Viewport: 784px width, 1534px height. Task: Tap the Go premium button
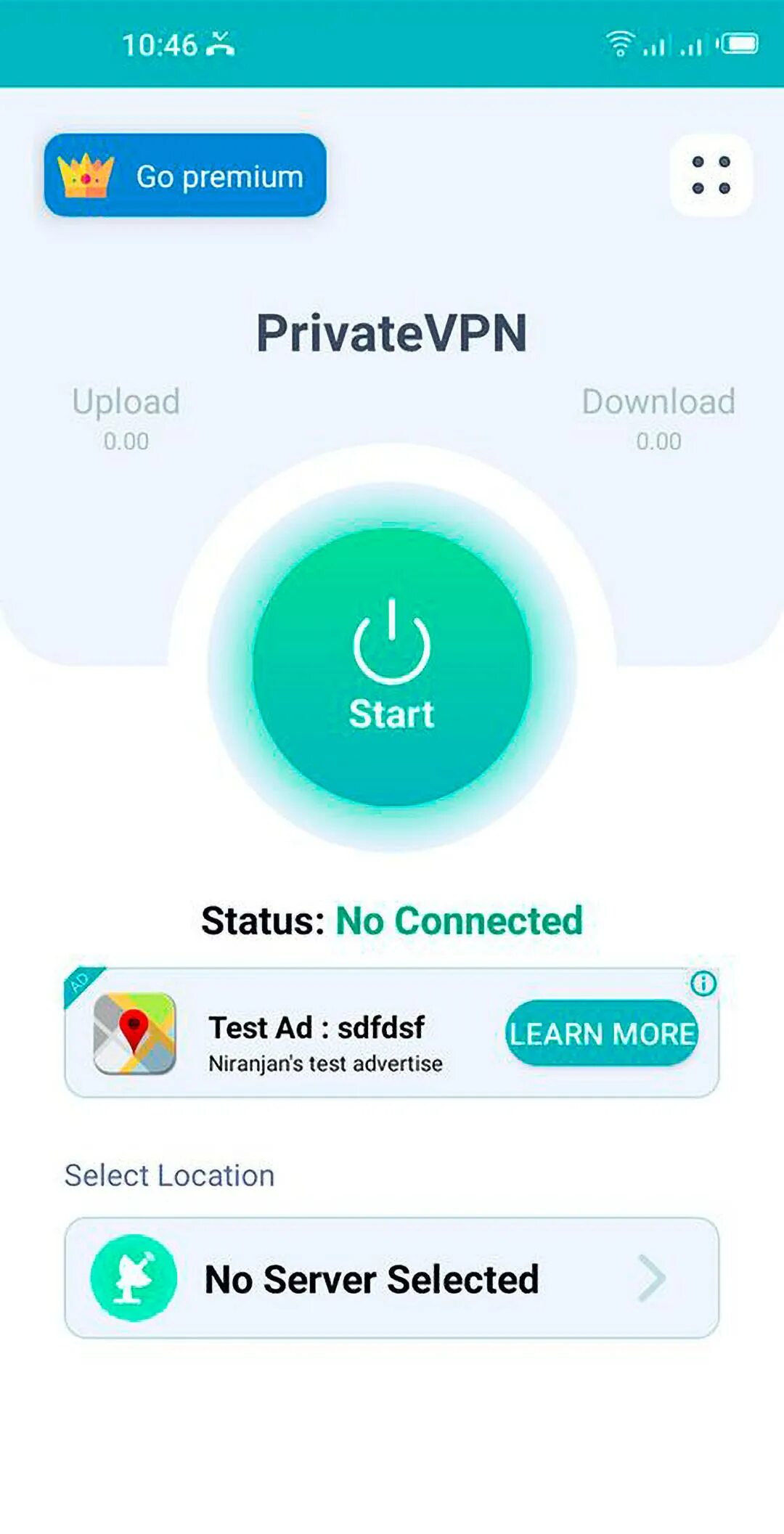pyautogui.click(x=185, y=175)
